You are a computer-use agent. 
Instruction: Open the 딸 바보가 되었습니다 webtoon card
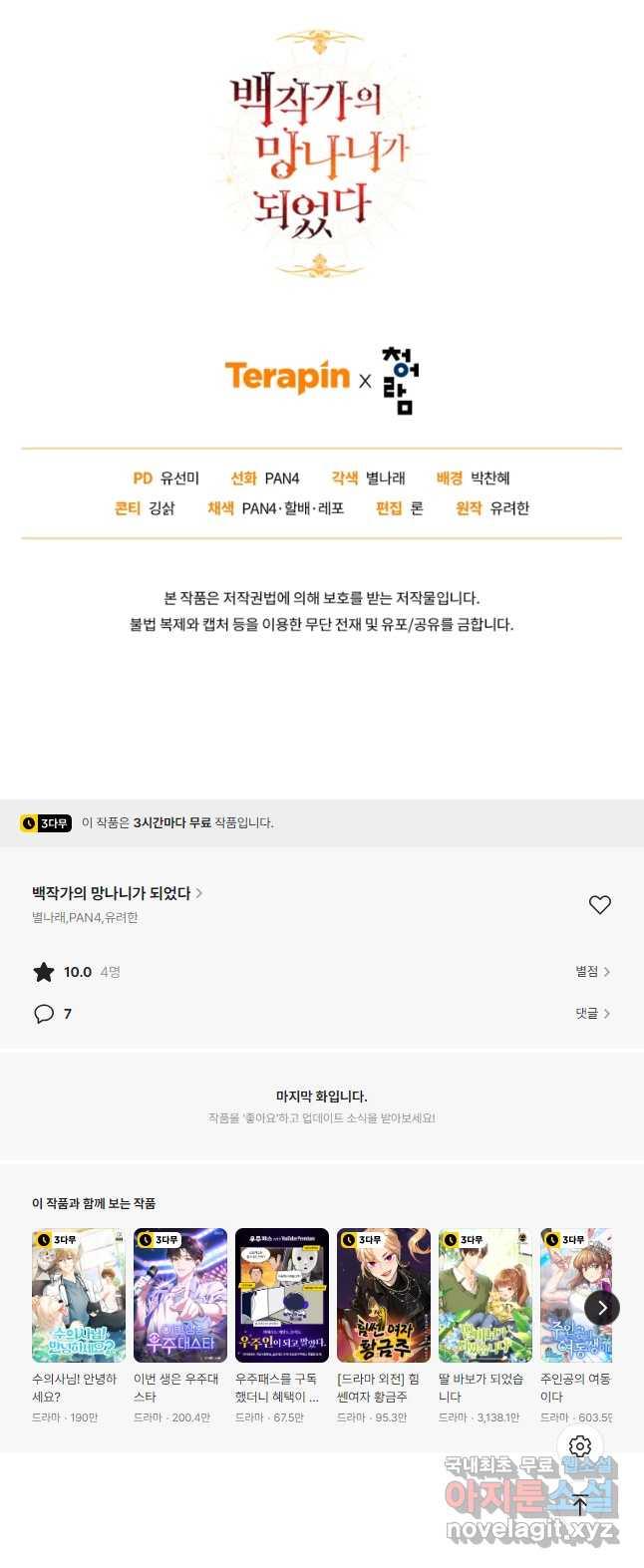485,1295
